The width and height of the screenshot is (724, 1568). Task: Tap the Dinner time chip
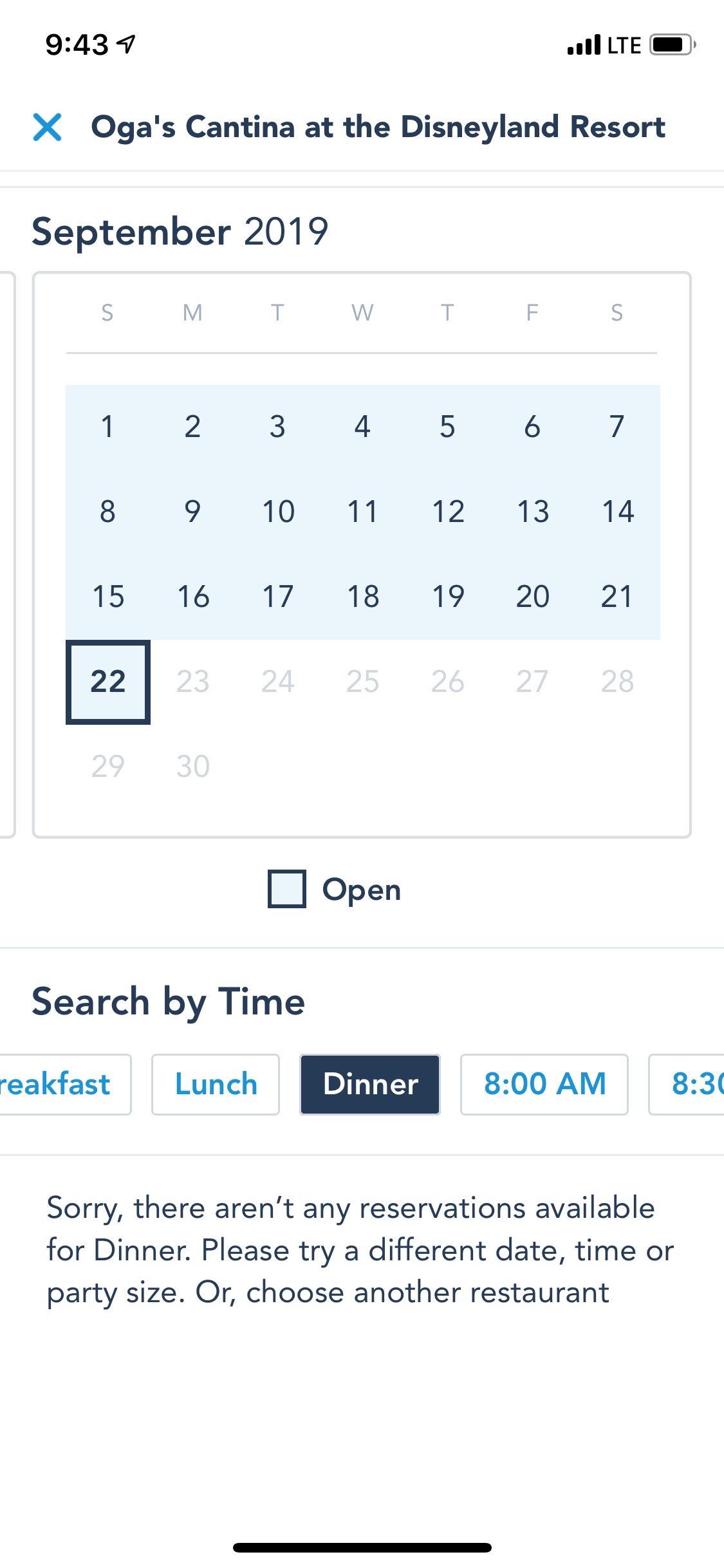370,1085
